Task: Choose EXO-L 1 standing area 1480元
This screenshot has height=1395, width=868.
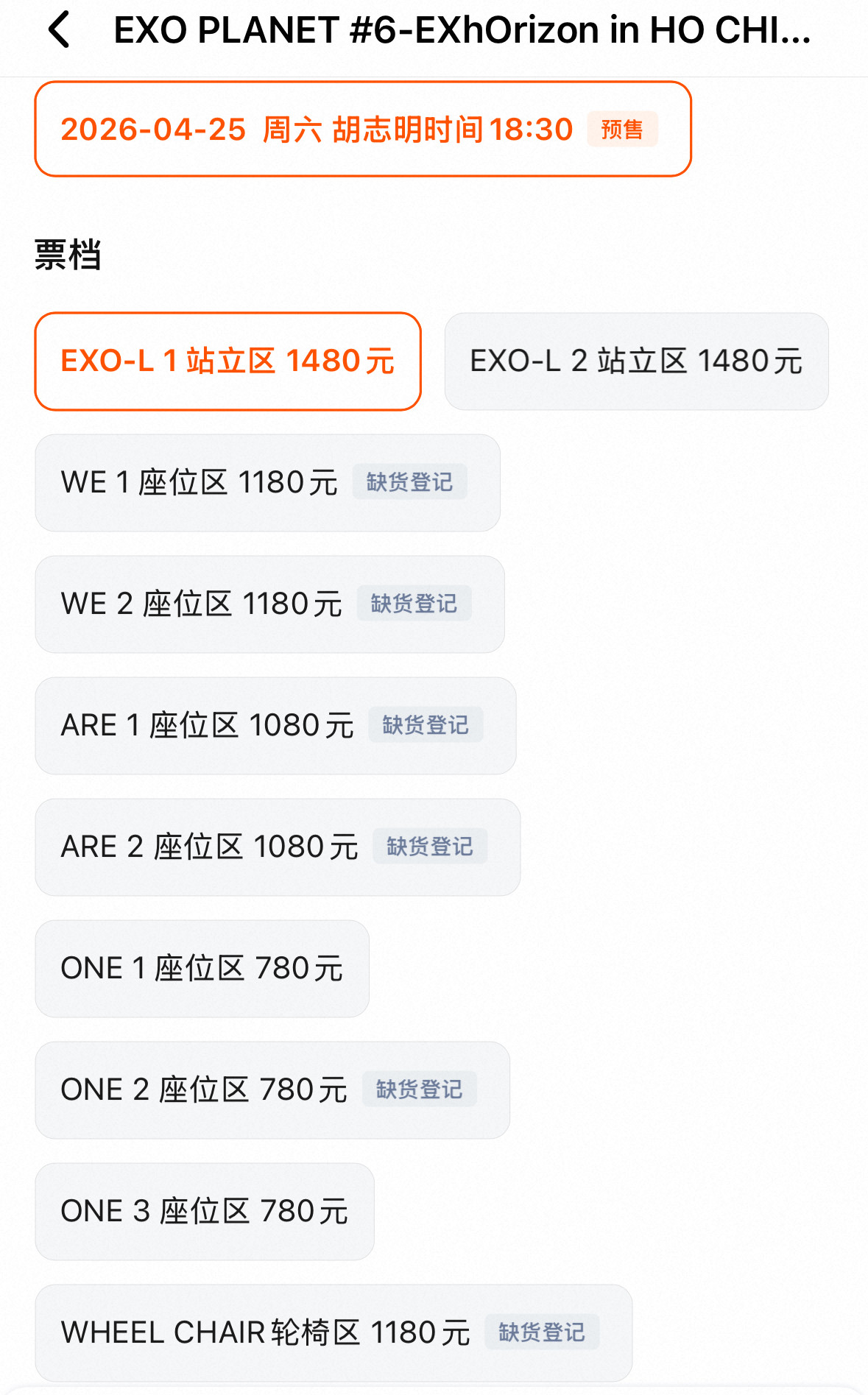Action: click(227, 361)
